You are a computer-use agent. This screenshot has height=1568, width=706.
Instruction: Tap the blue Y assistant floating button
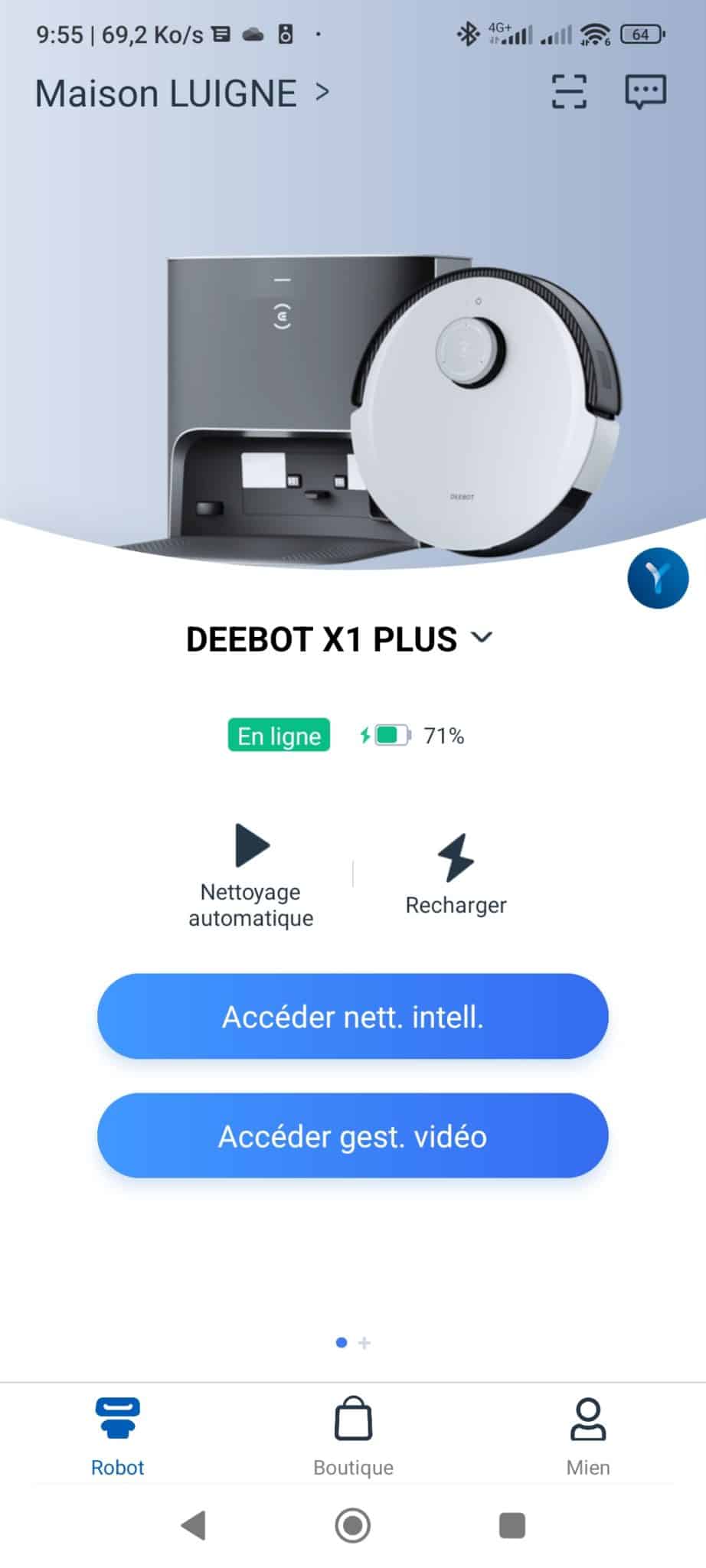pyautogui.click(x=658, y=578)
